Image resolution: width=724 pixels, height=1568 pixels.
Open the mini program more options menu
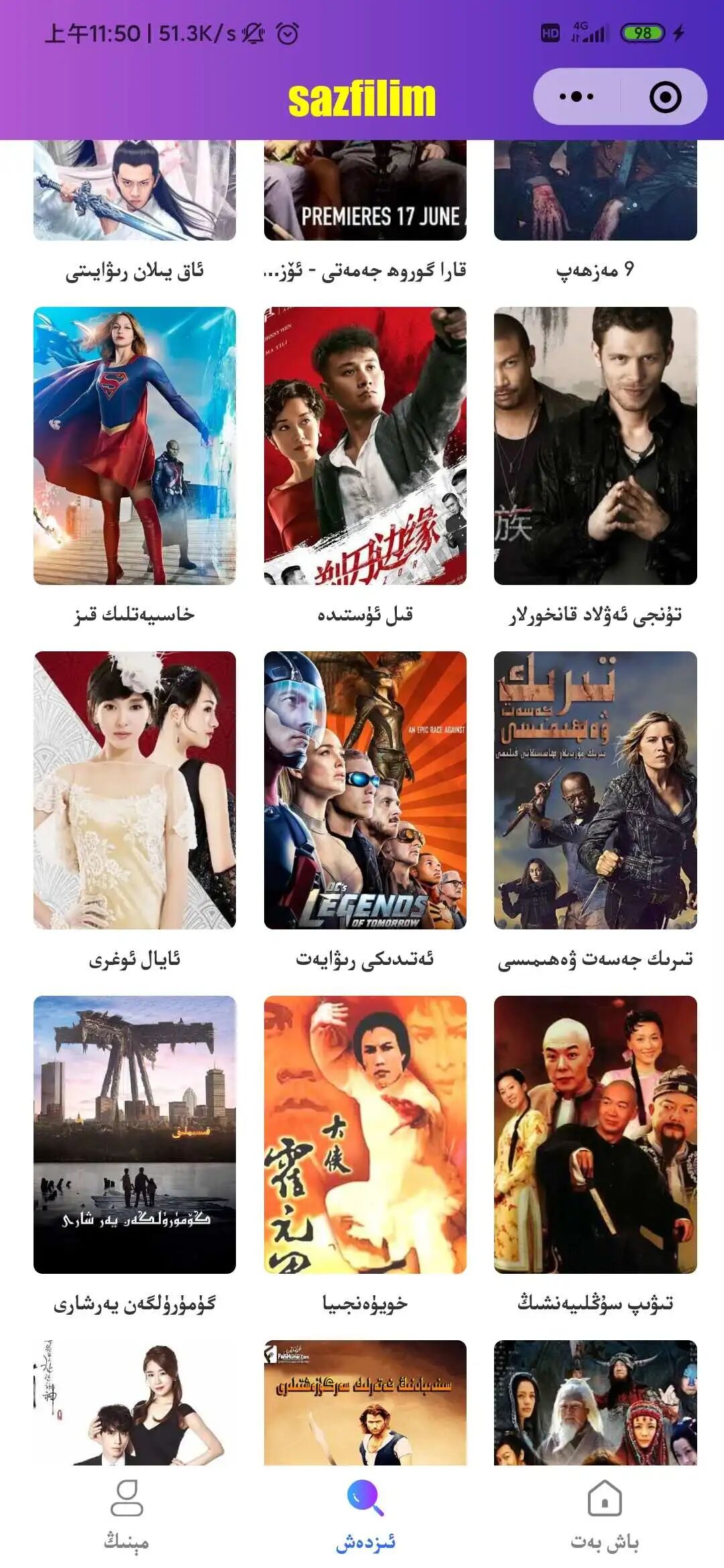(x=576, y=97)
